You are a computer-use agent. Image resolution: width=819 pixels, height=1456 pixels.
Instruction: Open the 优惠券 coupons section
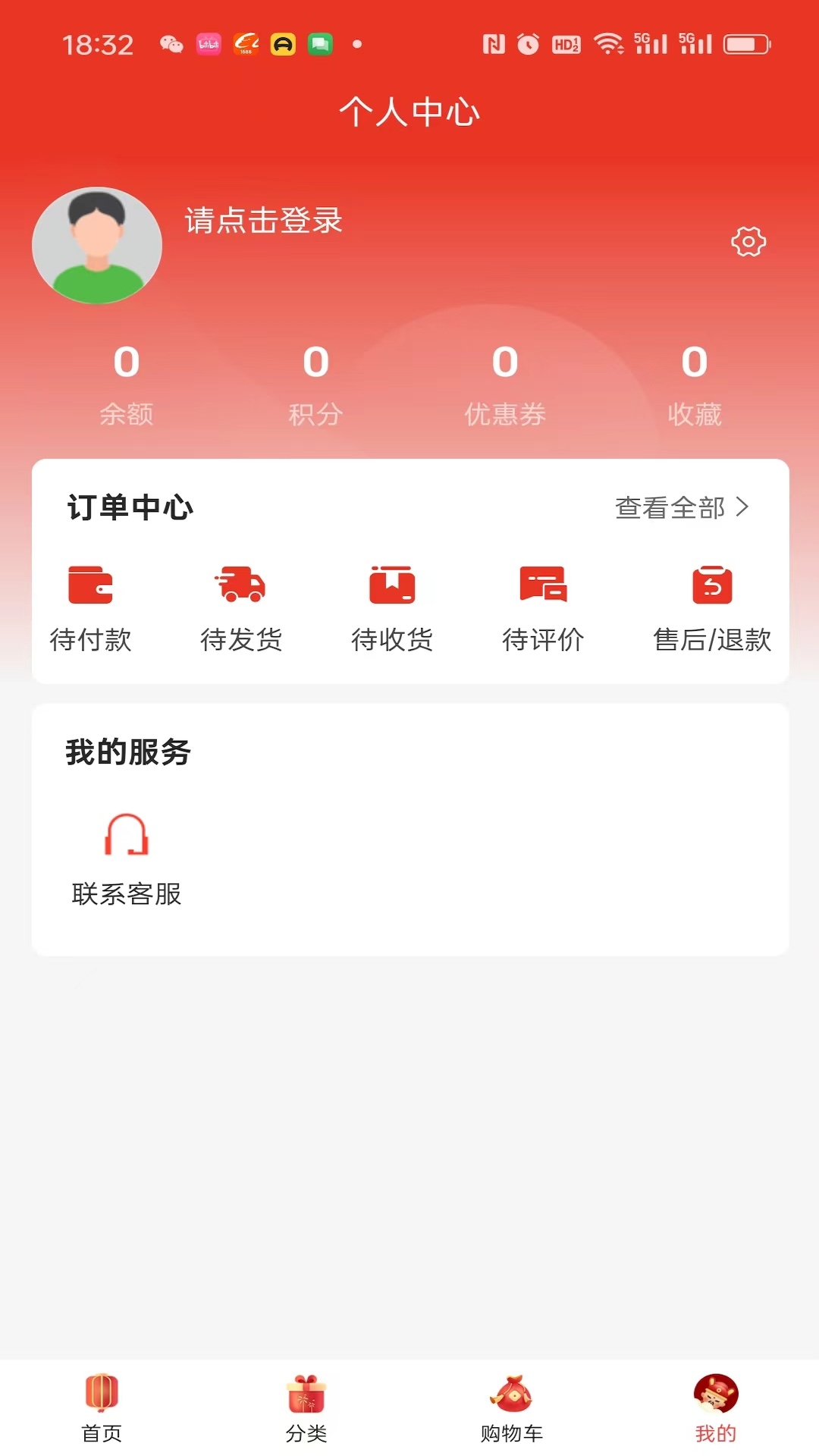pyautogui.click(x=507, y=387)
